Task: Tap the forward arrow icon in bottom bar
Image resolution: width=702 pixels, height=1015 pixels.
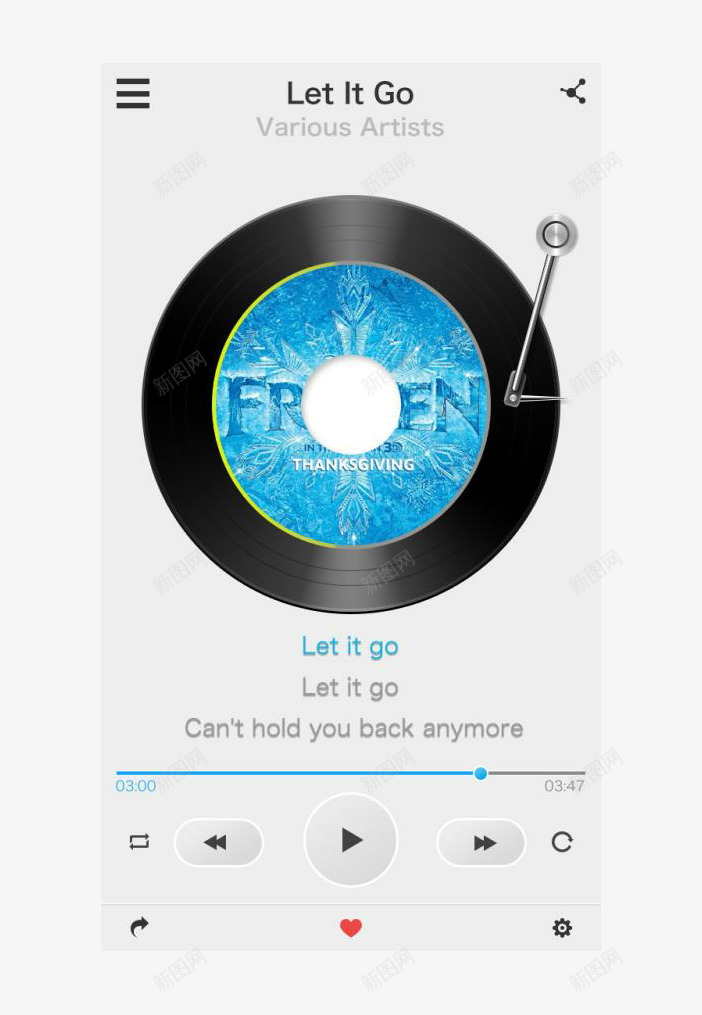Action: tap(140, 928)
